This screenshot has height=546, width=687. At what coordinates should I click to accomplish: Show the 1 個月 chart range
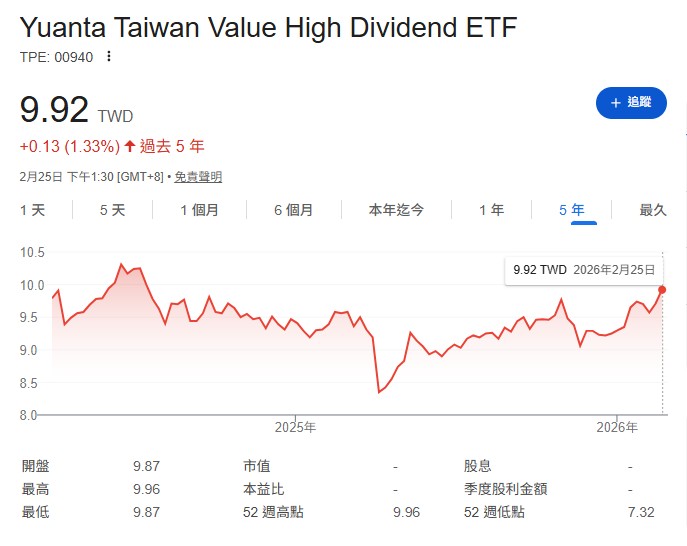click(199, 210)
